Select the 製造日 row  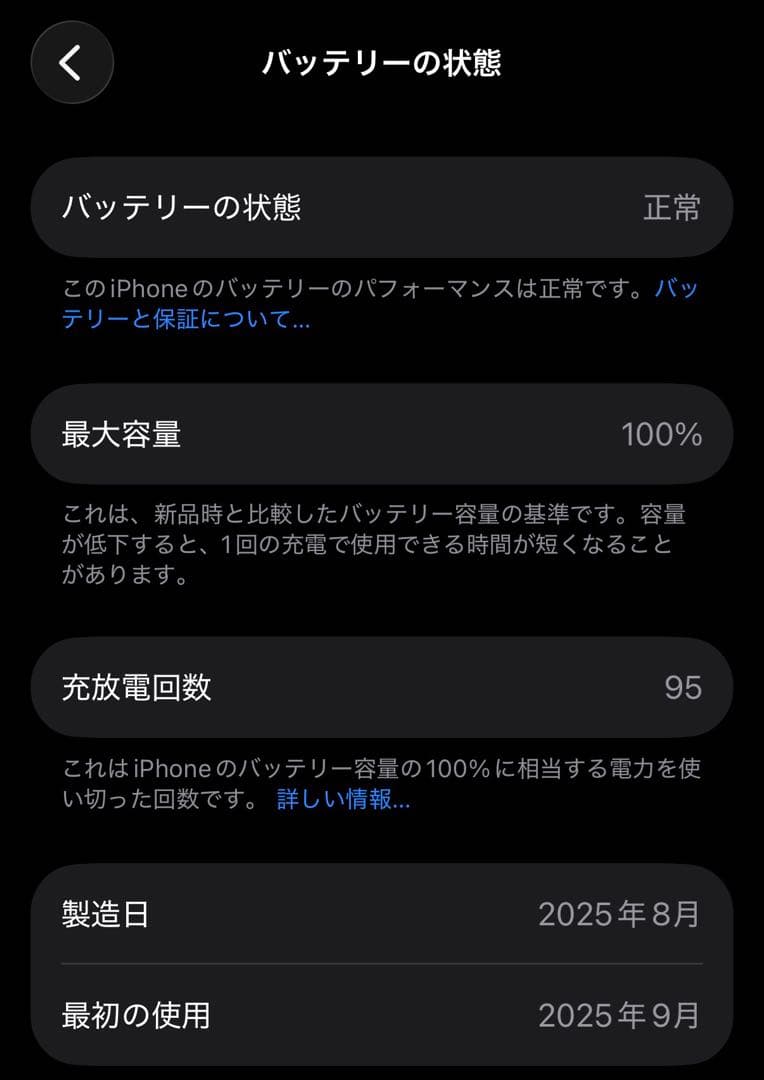[382, 914]
